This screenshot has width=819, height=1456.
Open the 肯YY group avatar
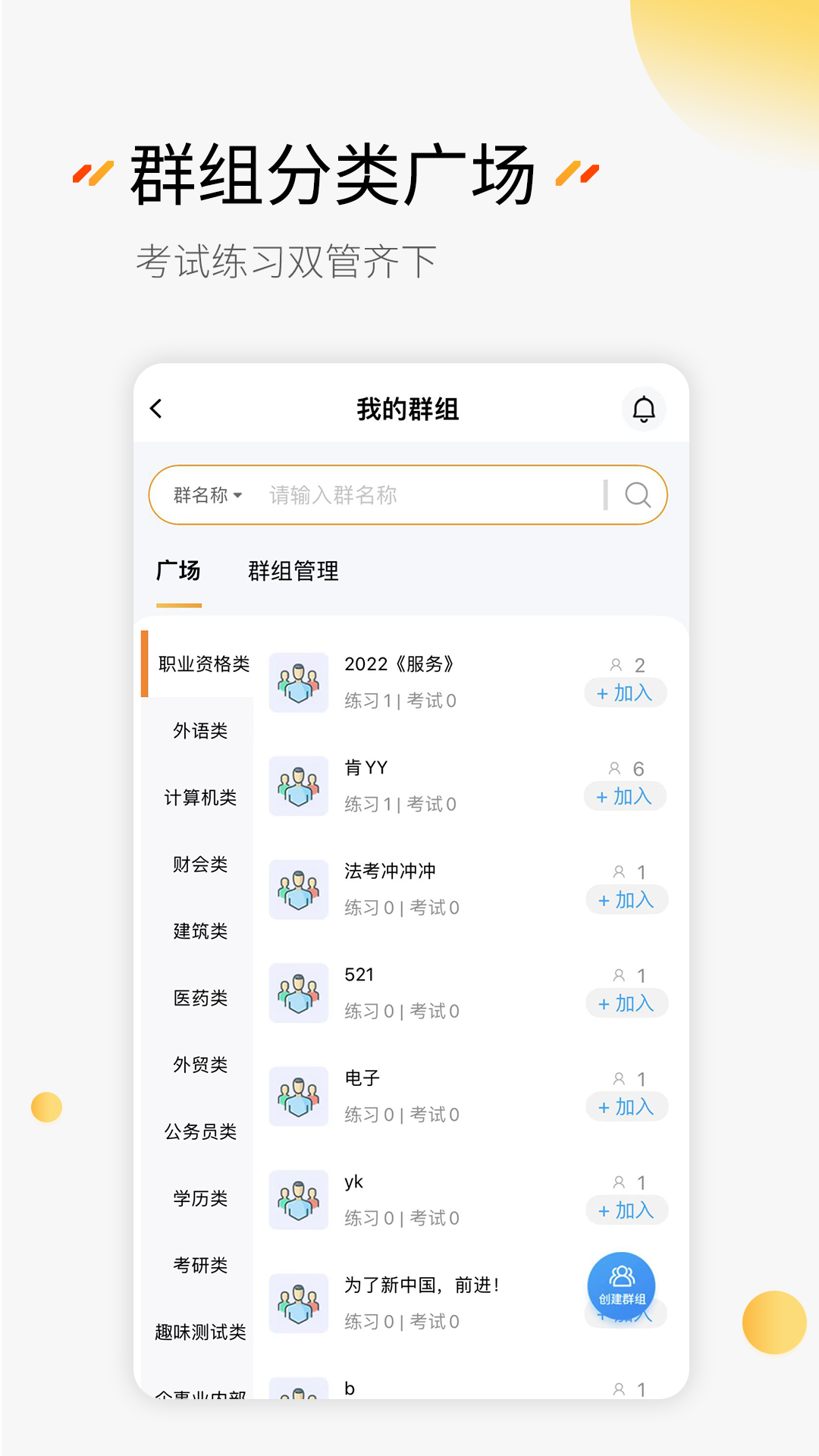point(297,786)
